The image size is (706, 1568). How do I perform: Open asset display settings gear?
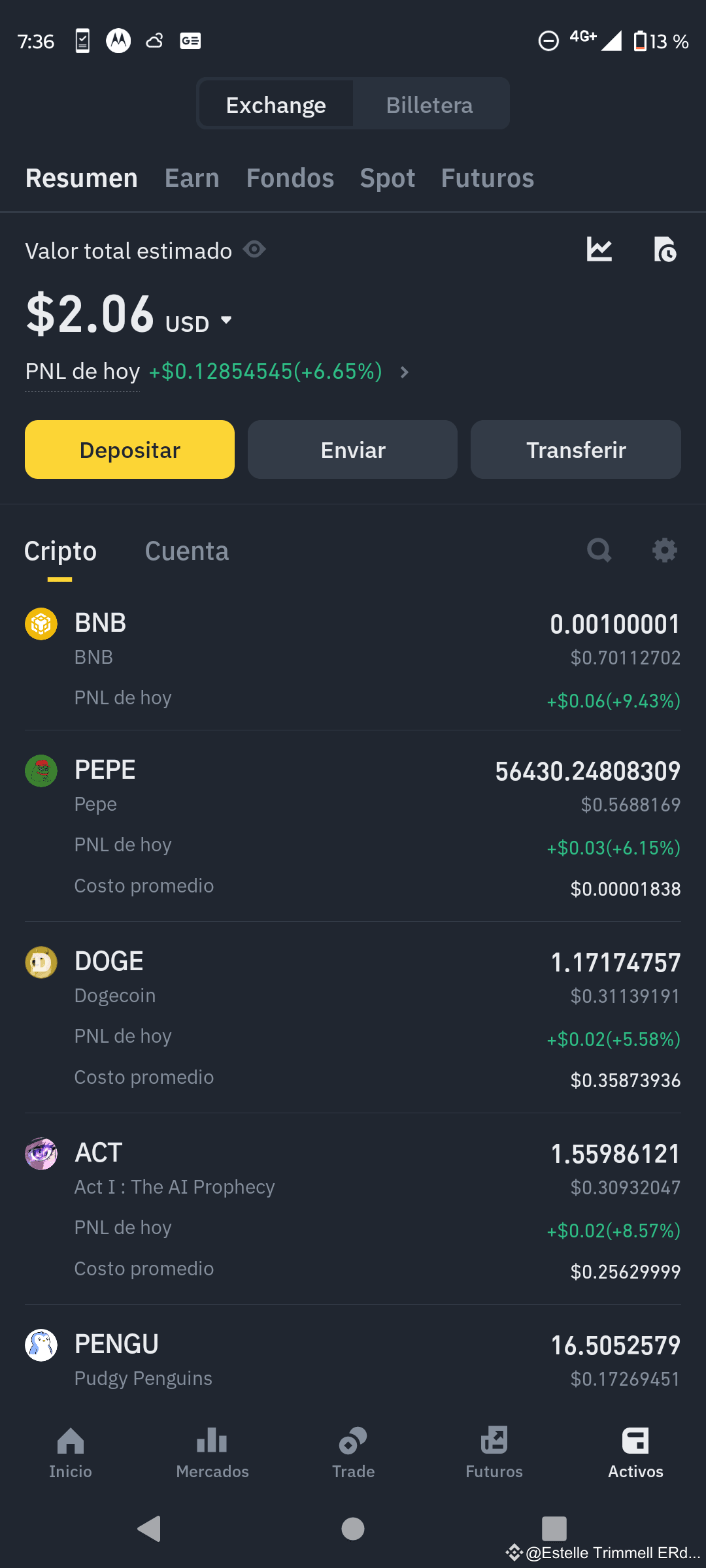point(664,550)
